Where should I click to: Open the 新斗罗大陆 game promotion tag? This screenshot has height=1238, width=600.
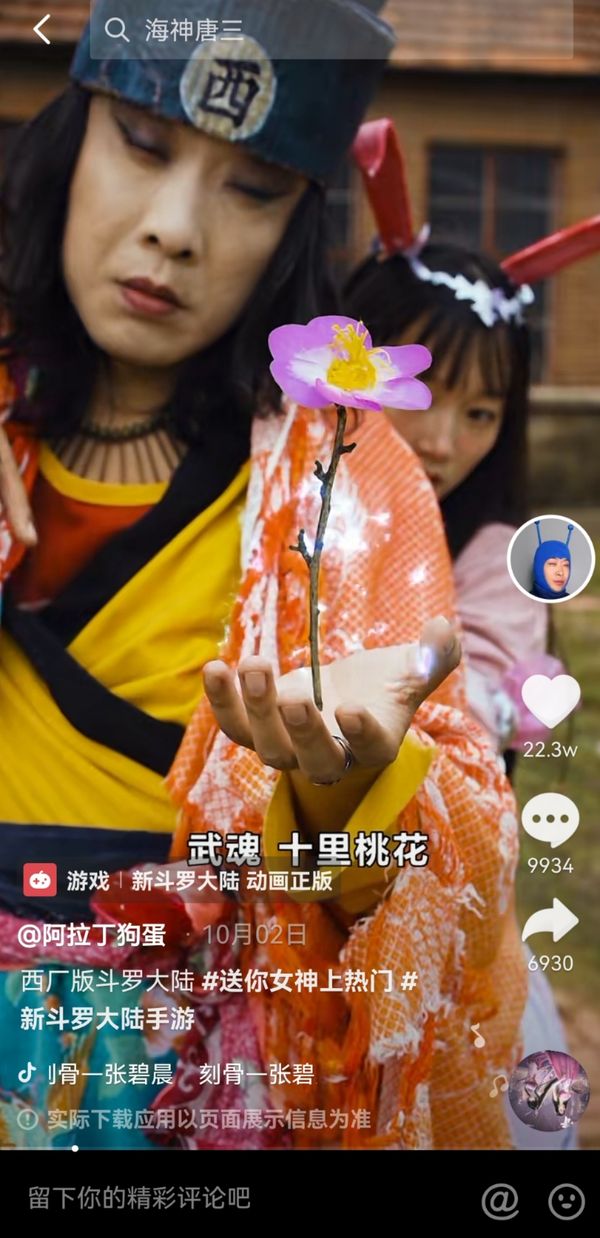181,880
